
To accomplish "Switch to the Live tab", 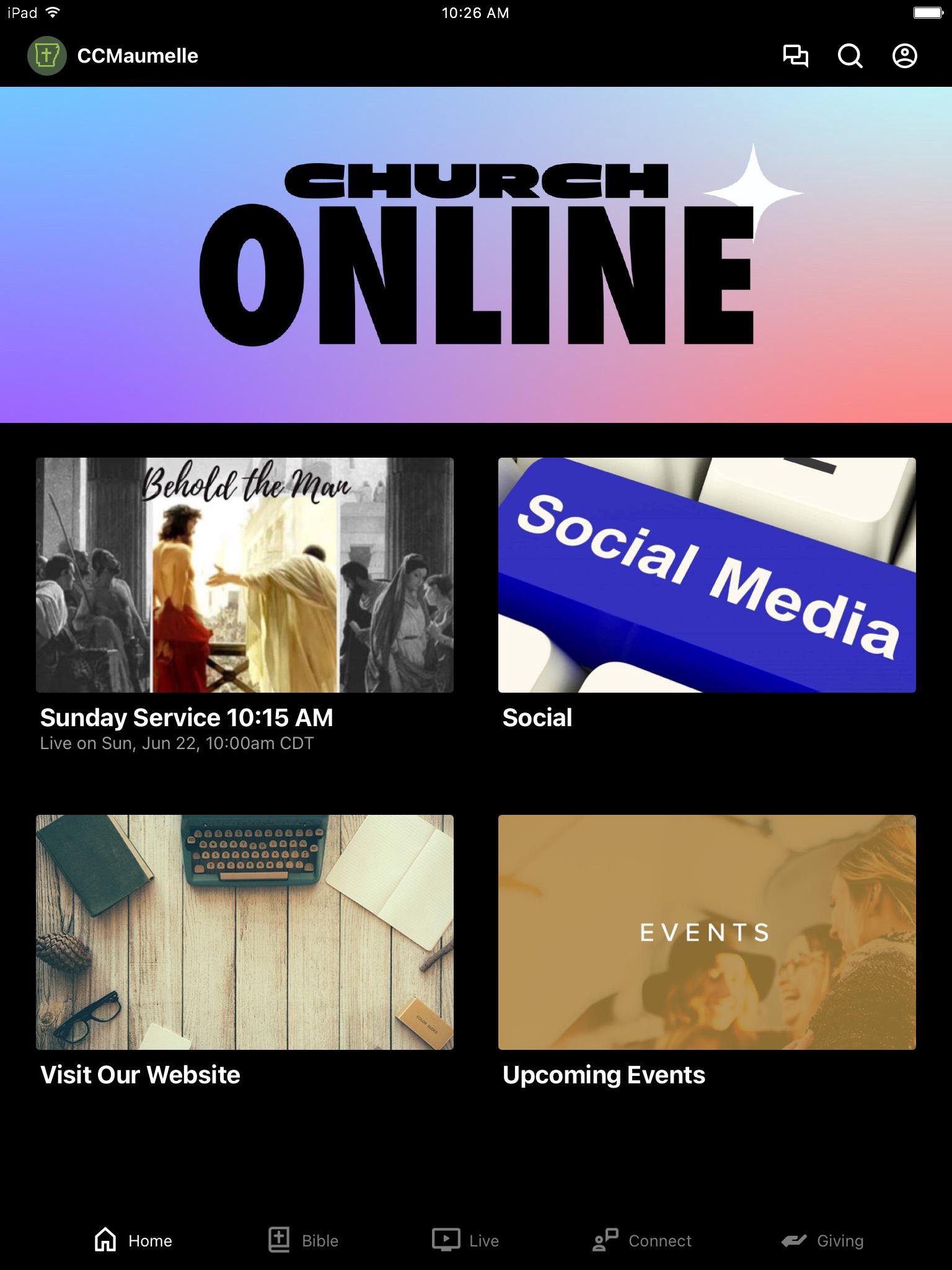I will (x=465, y=1240).
